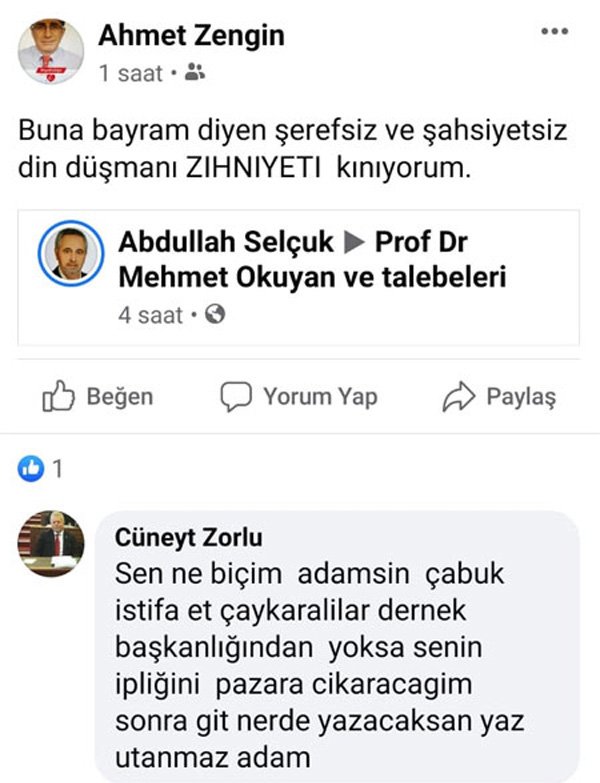Open Ahmet Zengin's profile picture
600x783 pixels.
(51, 51)
